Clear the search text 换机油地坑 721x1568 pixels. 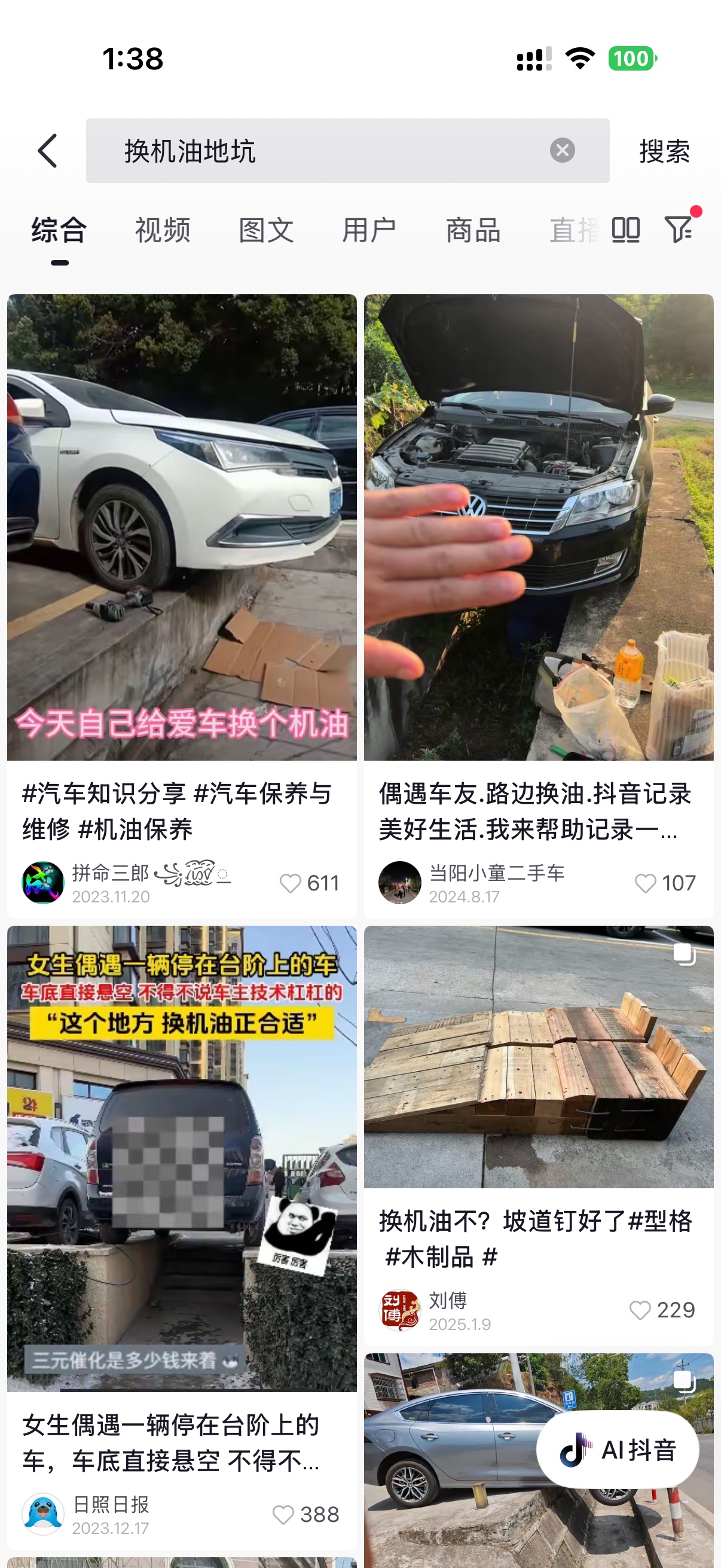point(562,150)
